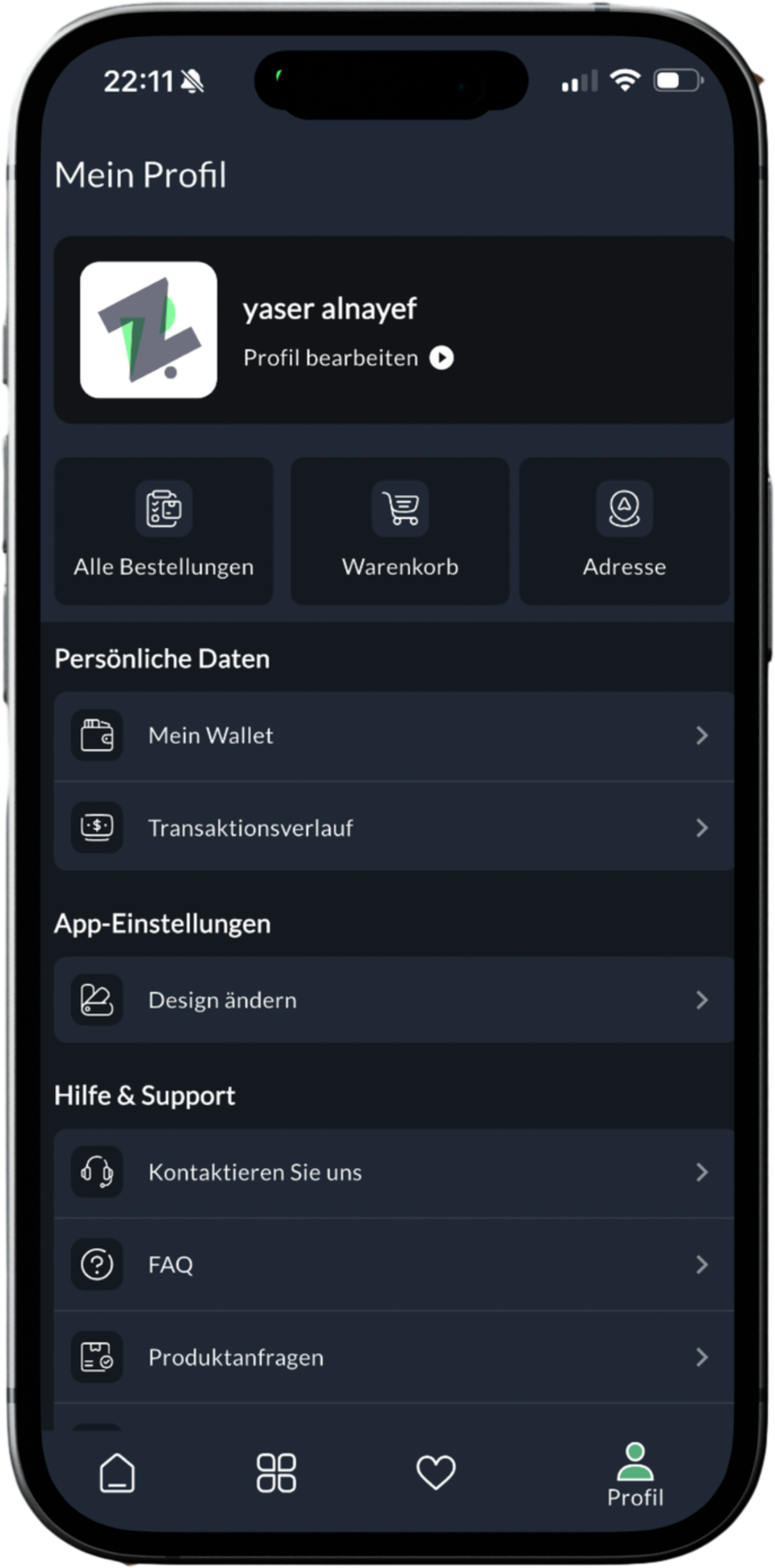Image resolution: width=775 pixels, height=1568 pixels.
Task: Open Alle Bestellungen card
Action: tap(164, 531)
